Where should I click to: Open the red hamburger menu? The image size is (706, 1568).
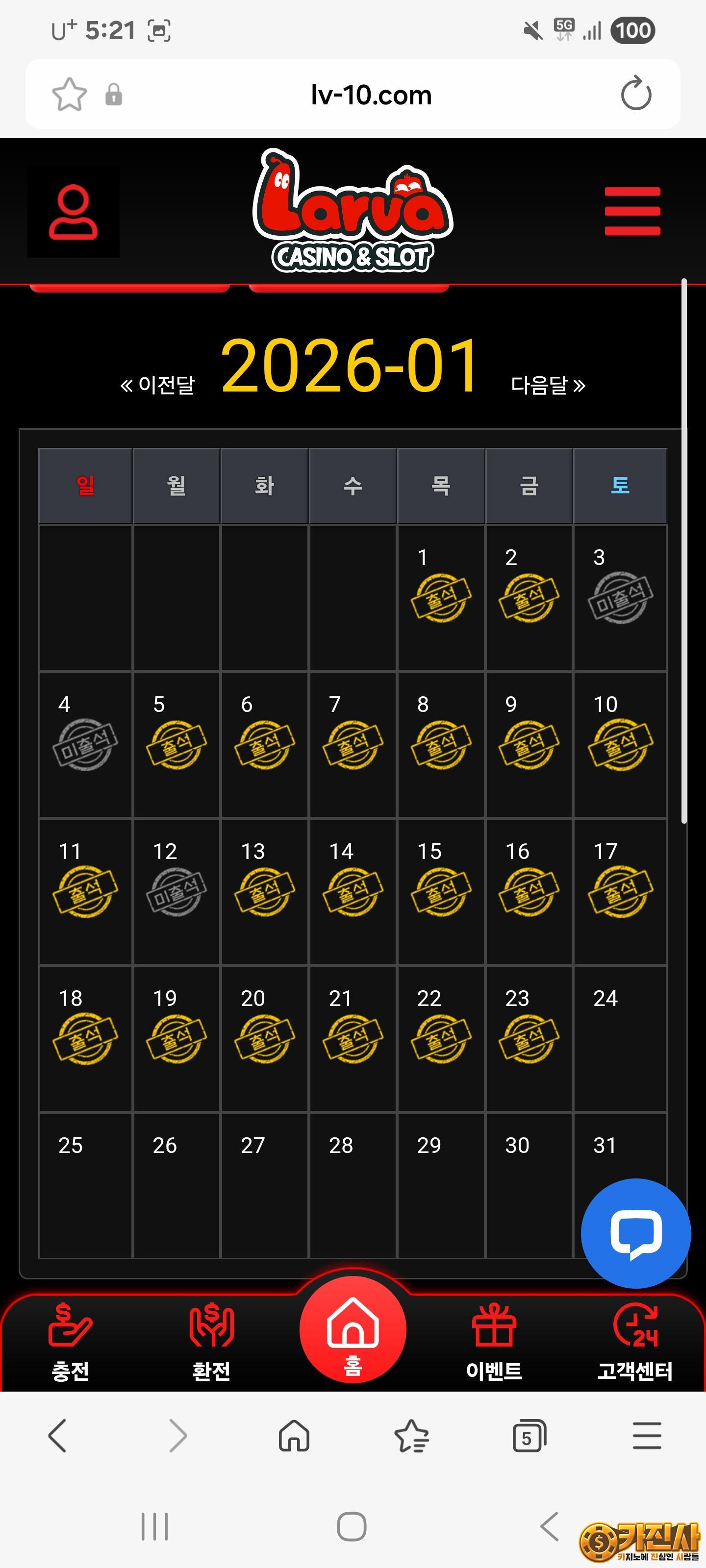coord(631,211)
